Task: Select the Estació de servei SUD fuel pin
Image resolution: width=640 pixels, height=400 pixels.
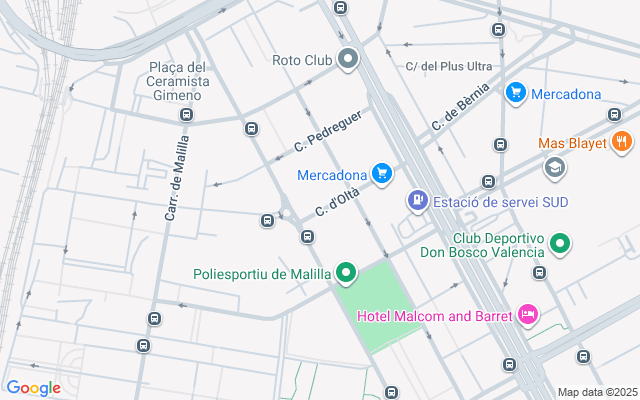Action: [x=417, y=202]
